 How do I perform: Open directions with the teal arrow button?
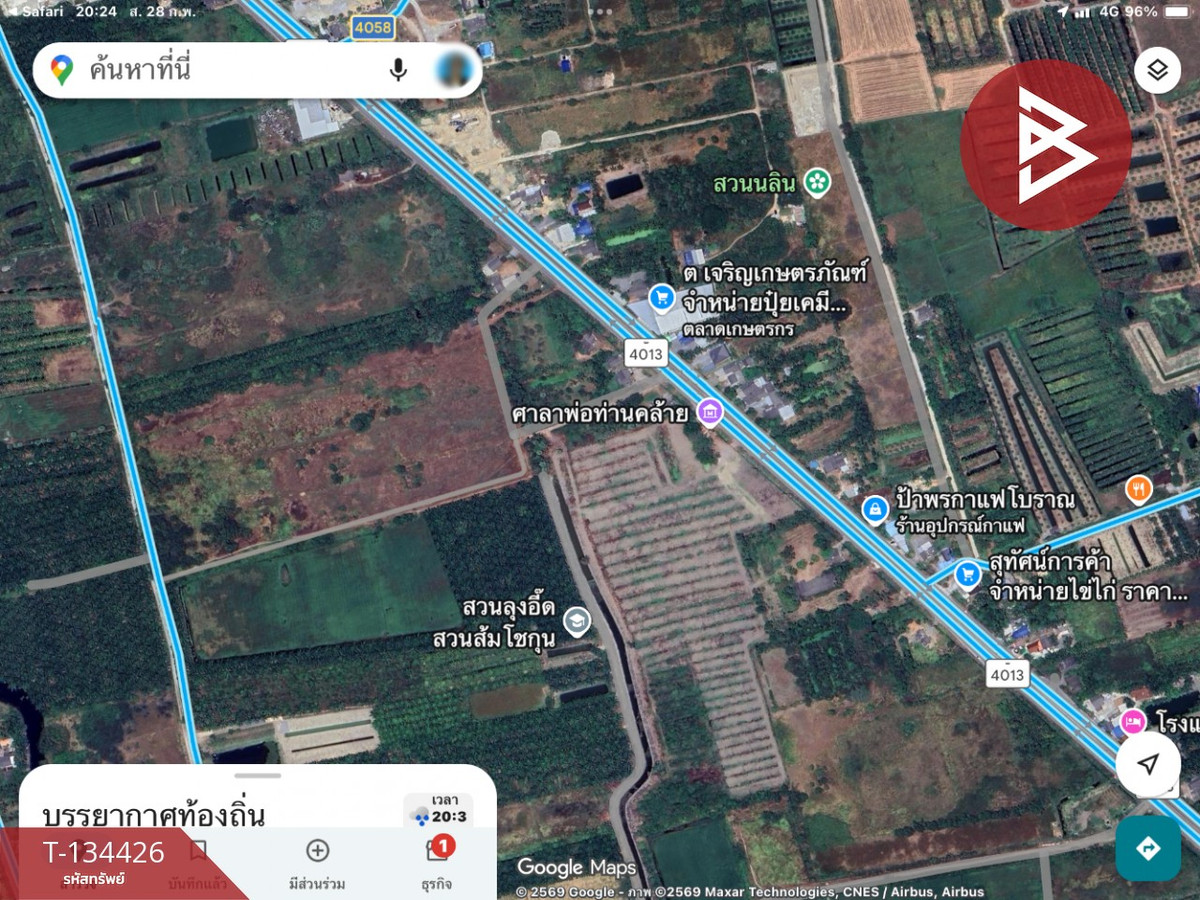click(x=1148, y=848)
